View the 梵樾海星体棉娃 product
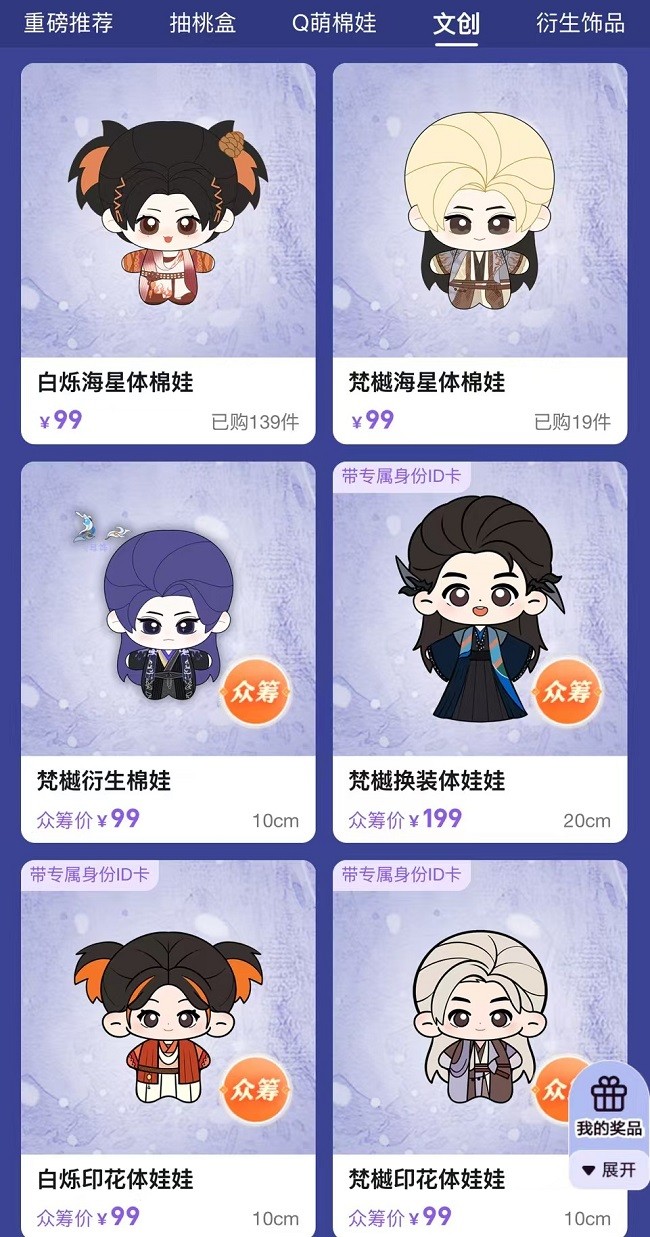 (480, 253)
